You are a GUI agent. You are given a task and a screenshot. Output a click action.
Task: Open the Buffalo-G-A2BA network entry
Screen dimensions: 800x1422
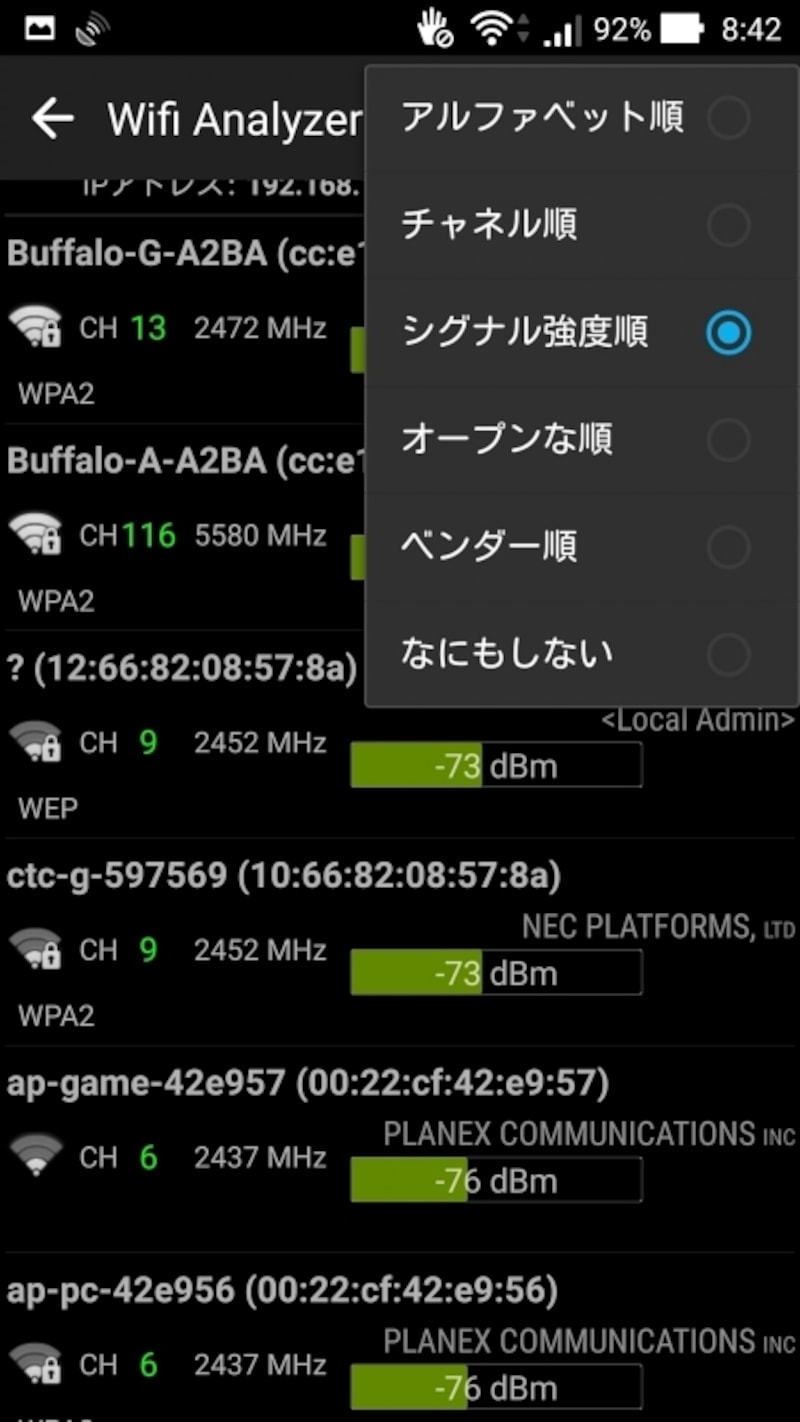coord(170,253)
